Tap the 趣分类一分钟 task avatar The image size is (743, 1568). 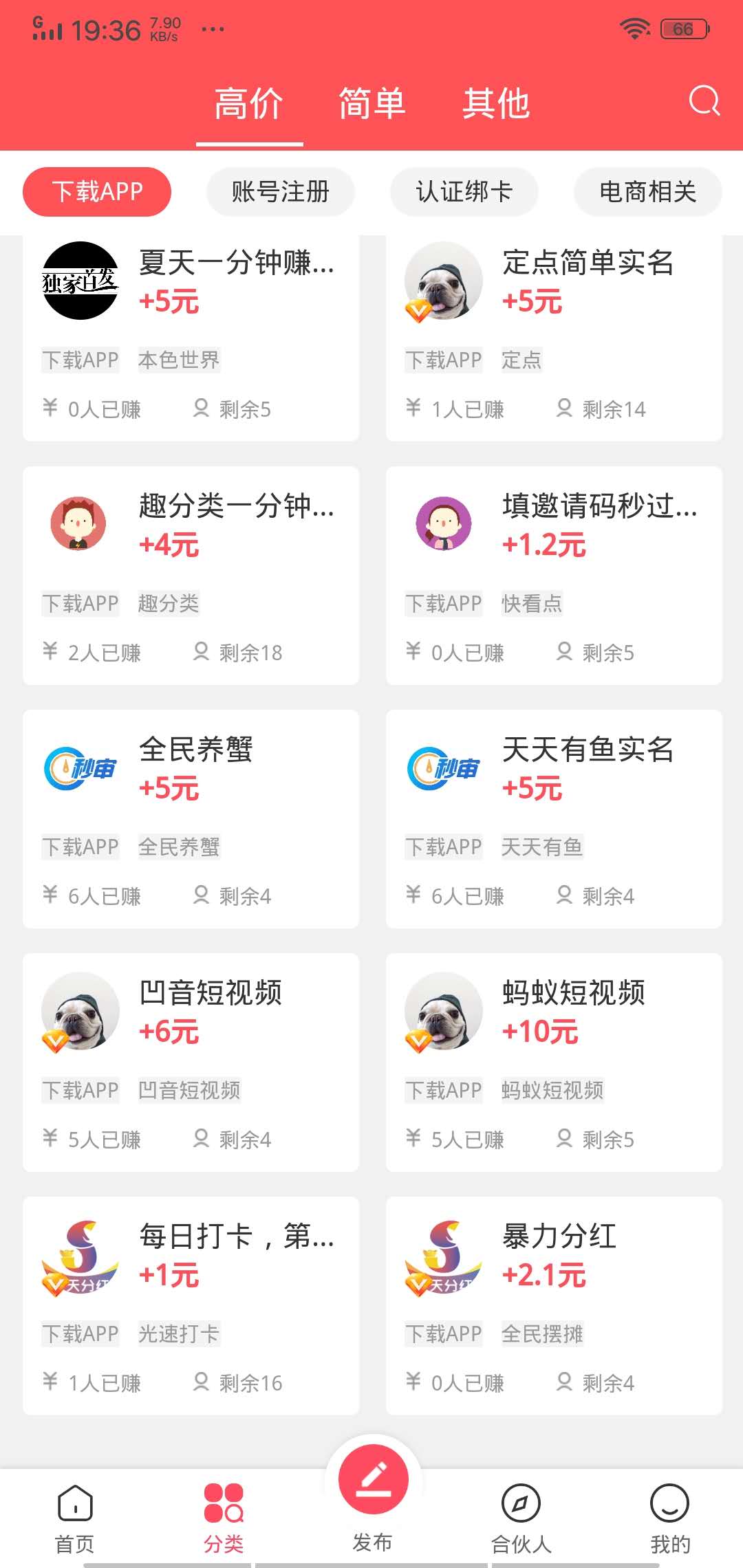[80, 524]
